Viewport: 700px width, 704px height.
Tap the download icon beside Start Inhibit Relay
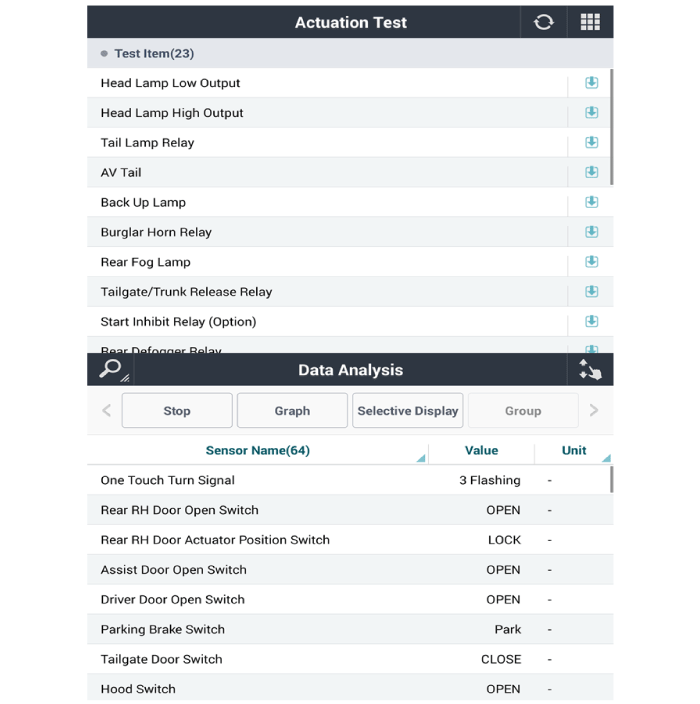(591, 322)
